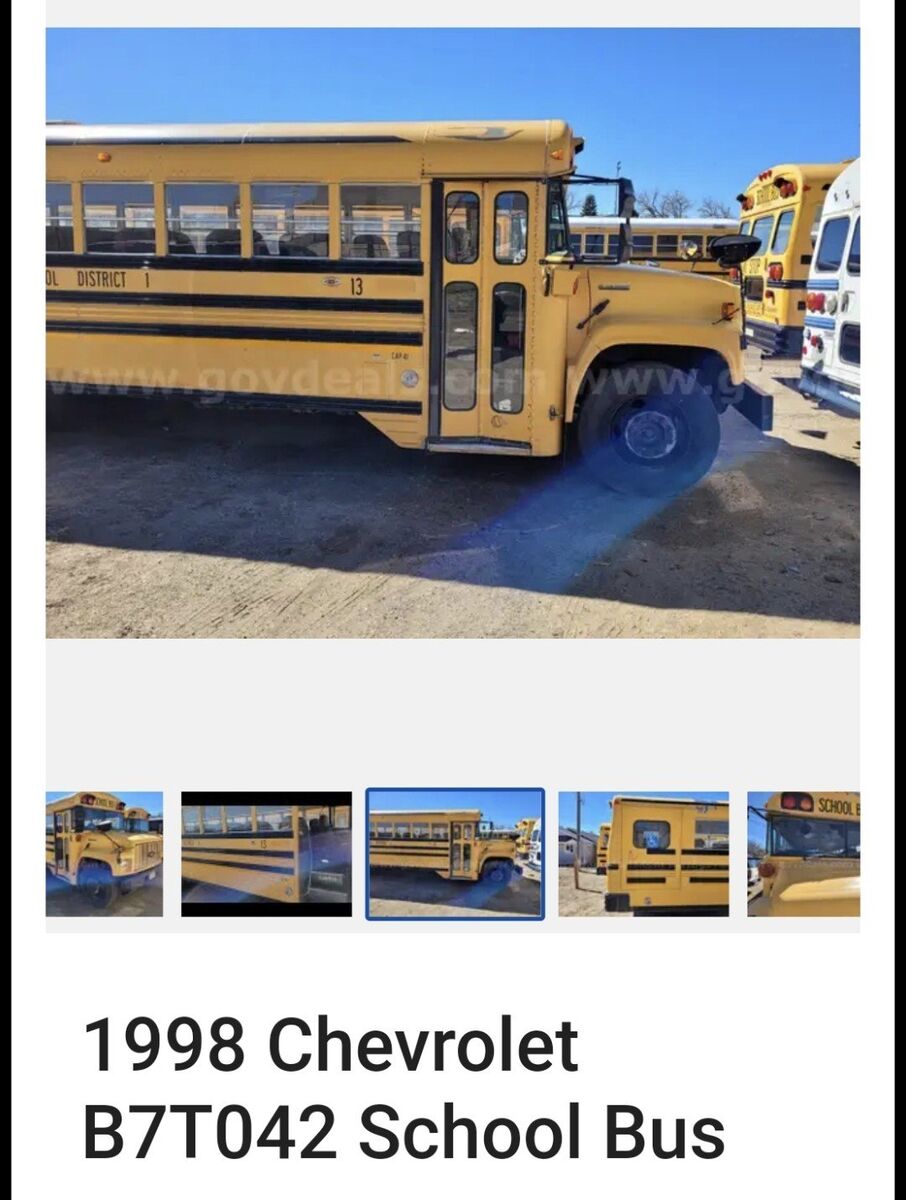View the second thumbnail with black borders
The height and width of the screenshot is (1200, 906).
coord(266,854)
